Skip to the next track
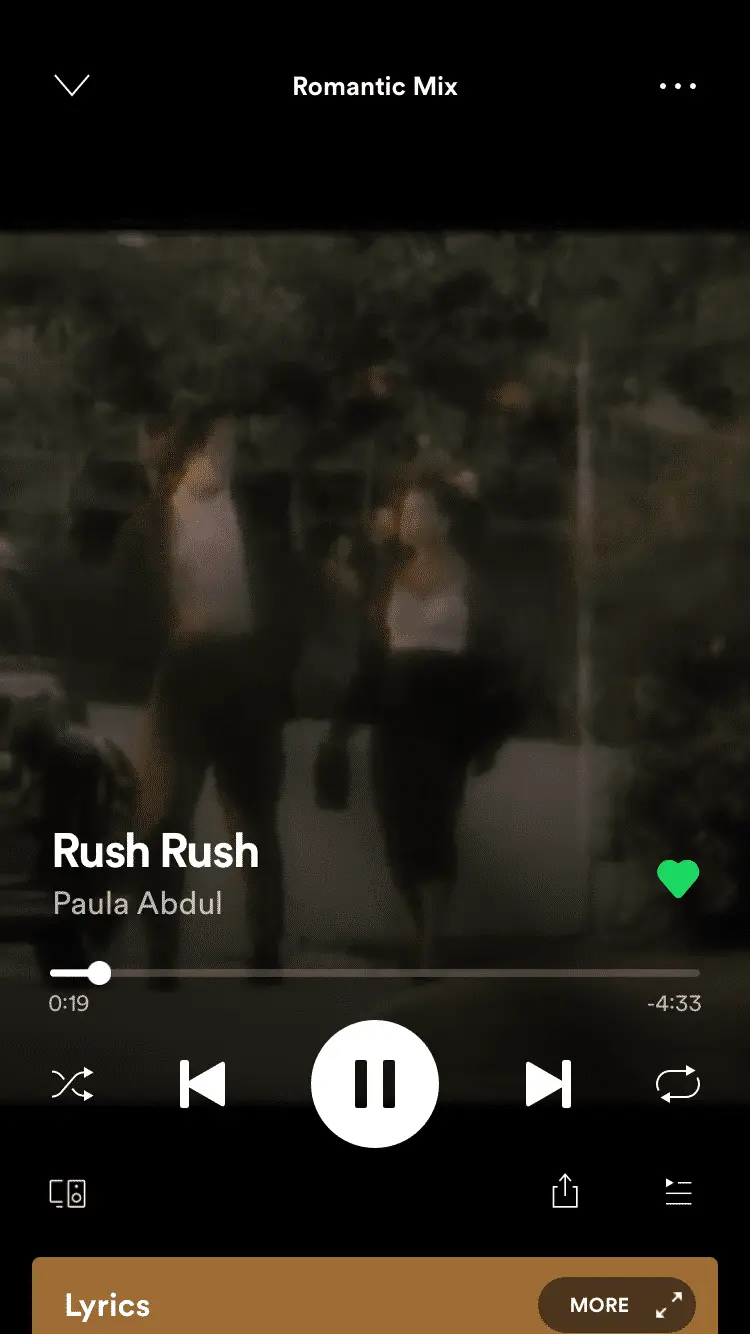 (x=548, y=1084)
